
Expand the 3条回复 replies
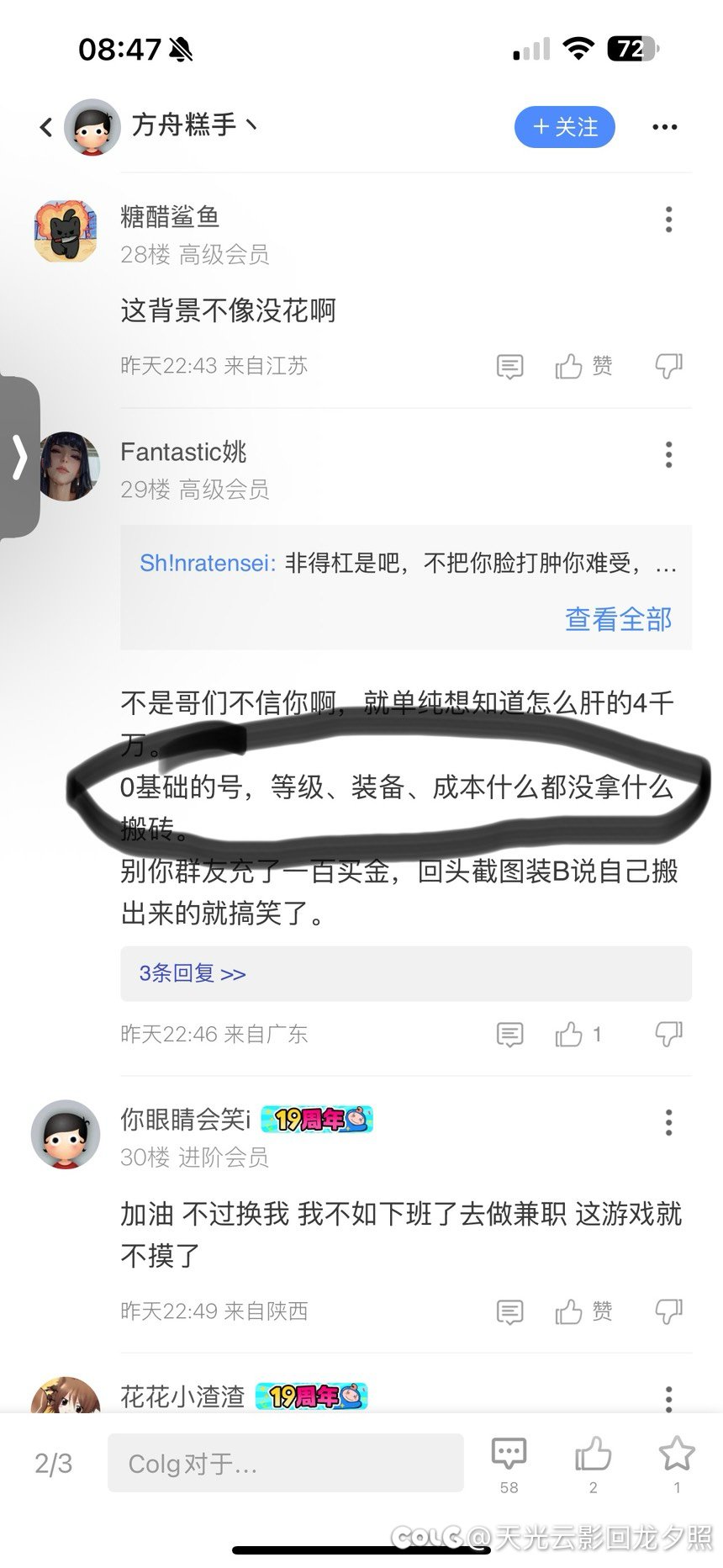click(193, 973)
